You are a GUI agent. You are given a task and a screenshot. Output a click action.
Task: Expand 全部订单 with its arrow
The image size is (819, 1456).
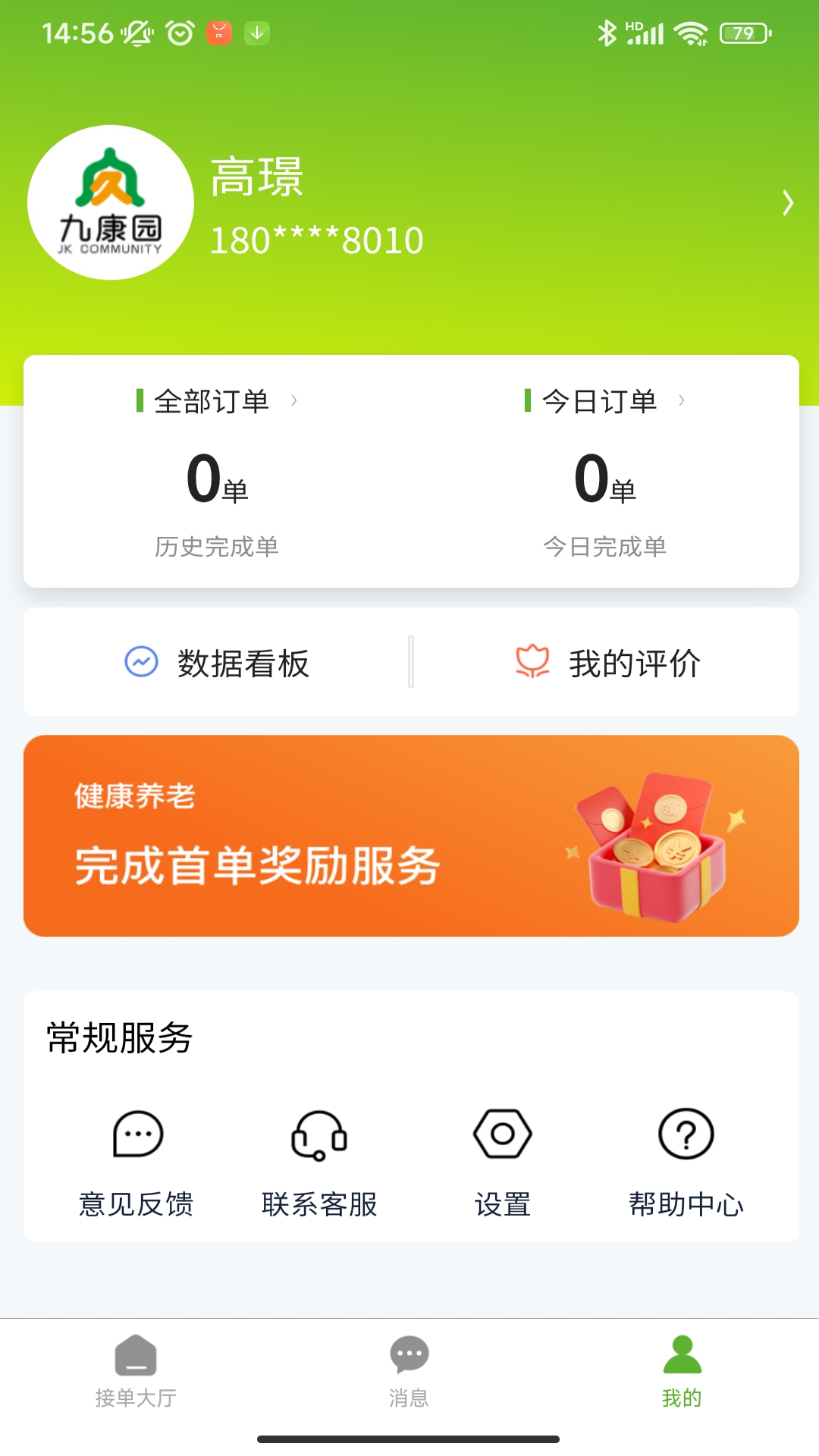(x=294, y=402)
